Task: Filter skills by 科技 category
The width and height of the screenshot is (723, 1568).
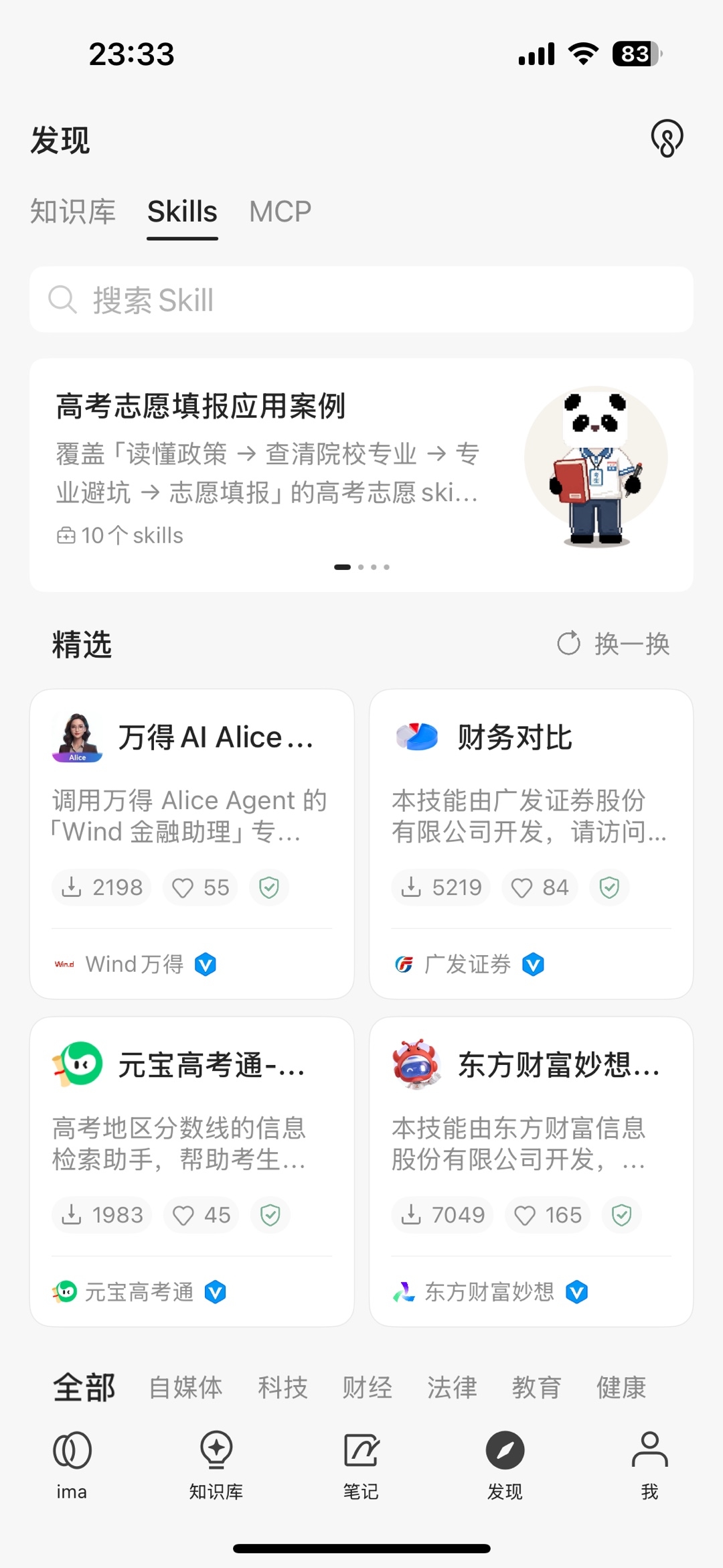Action: tap(283, 1387)
